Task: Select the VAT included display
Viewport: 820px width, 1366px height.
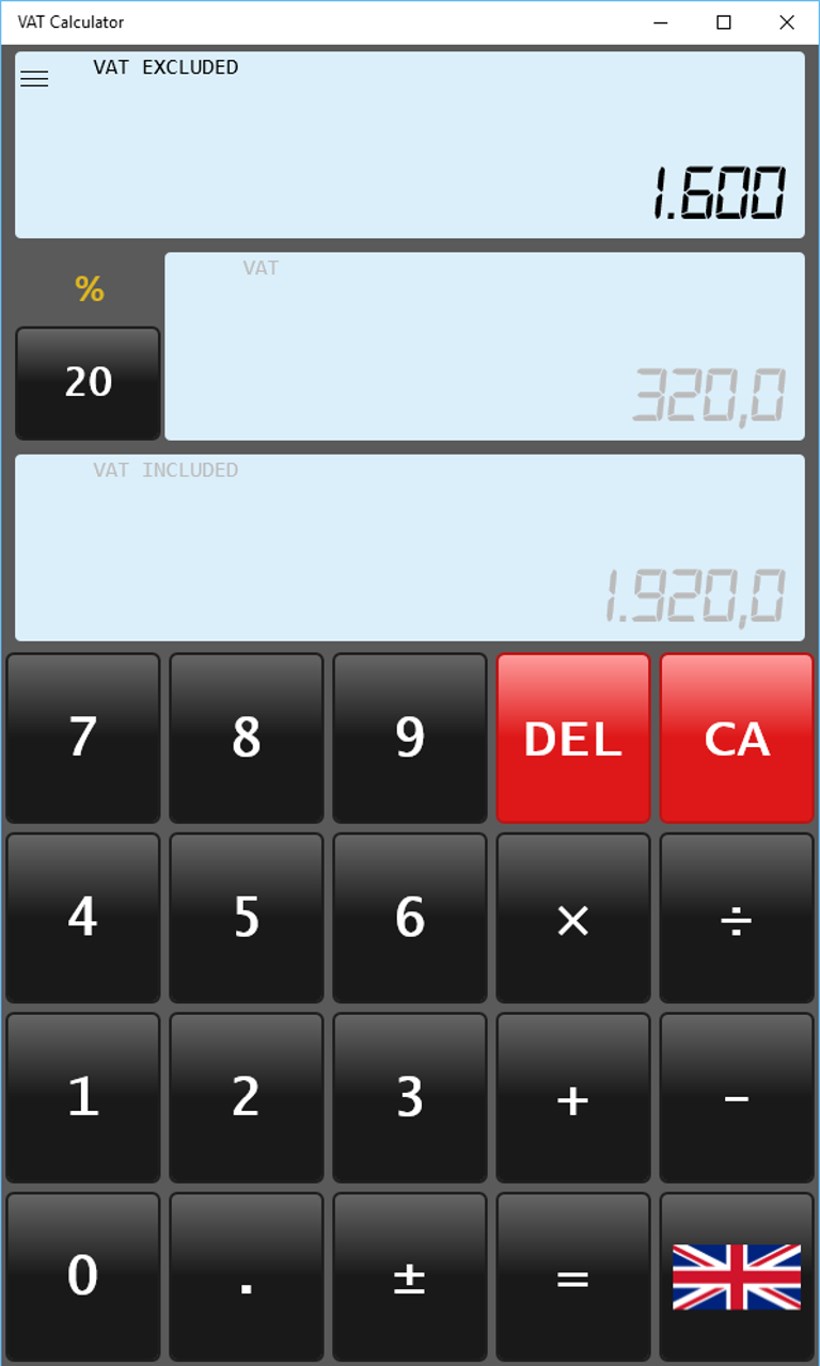Action: click(x=410, y=548)
